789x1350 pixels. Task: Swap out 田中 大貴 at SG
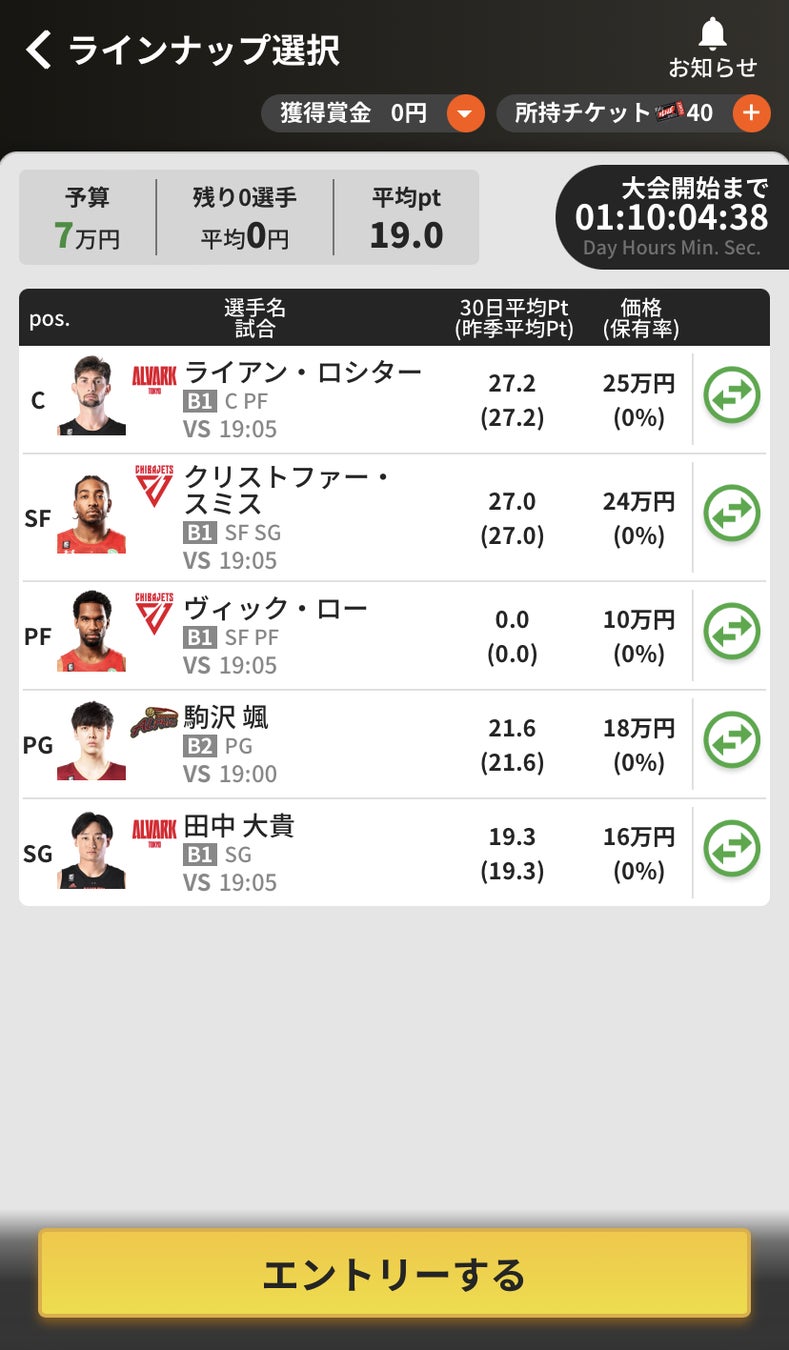pos(732,849)
